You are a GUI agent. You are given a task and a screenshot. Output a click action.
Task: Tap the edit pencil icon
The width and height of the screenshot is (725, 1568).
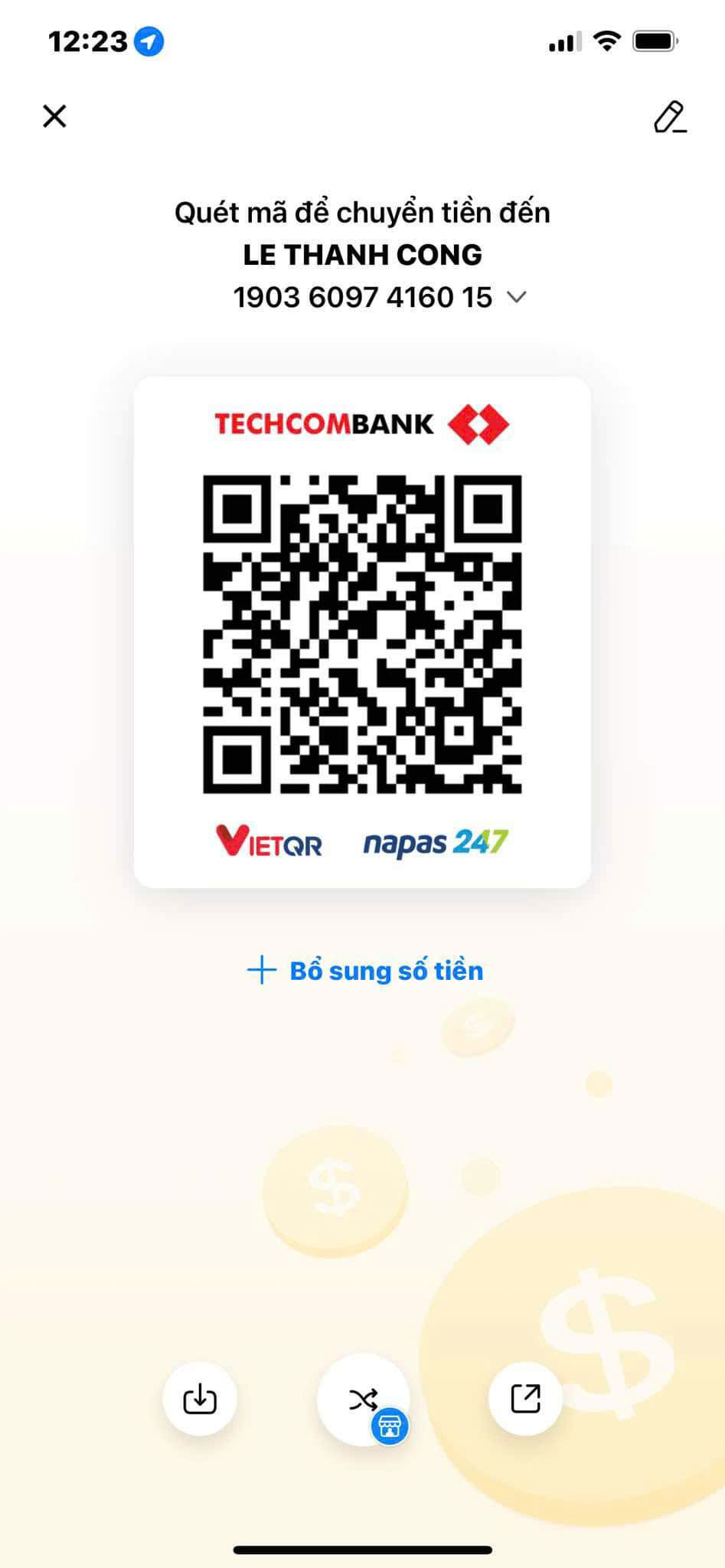pos(669,117)
